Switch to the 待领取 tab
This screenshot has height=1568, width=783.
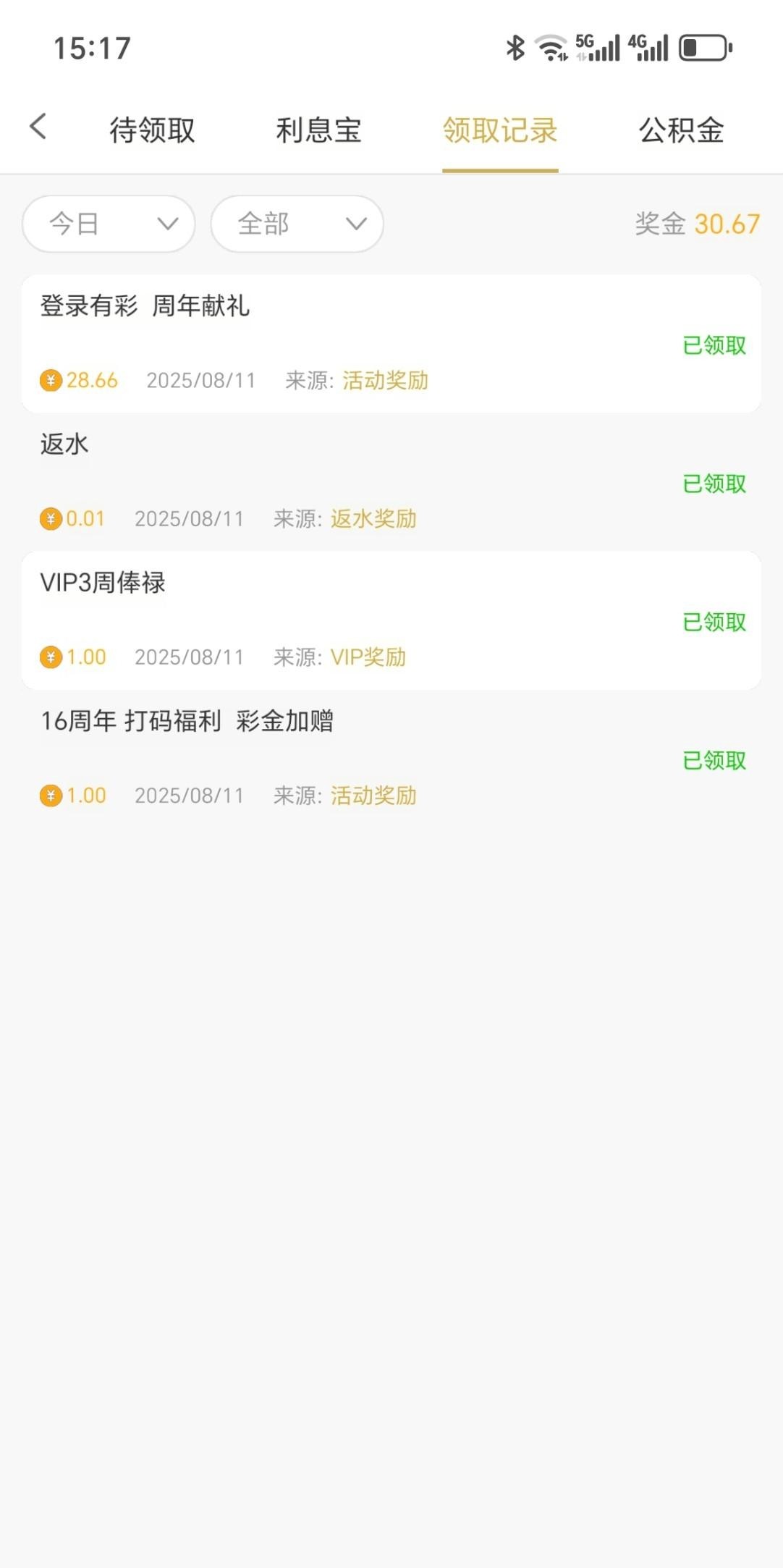(152, 130)
